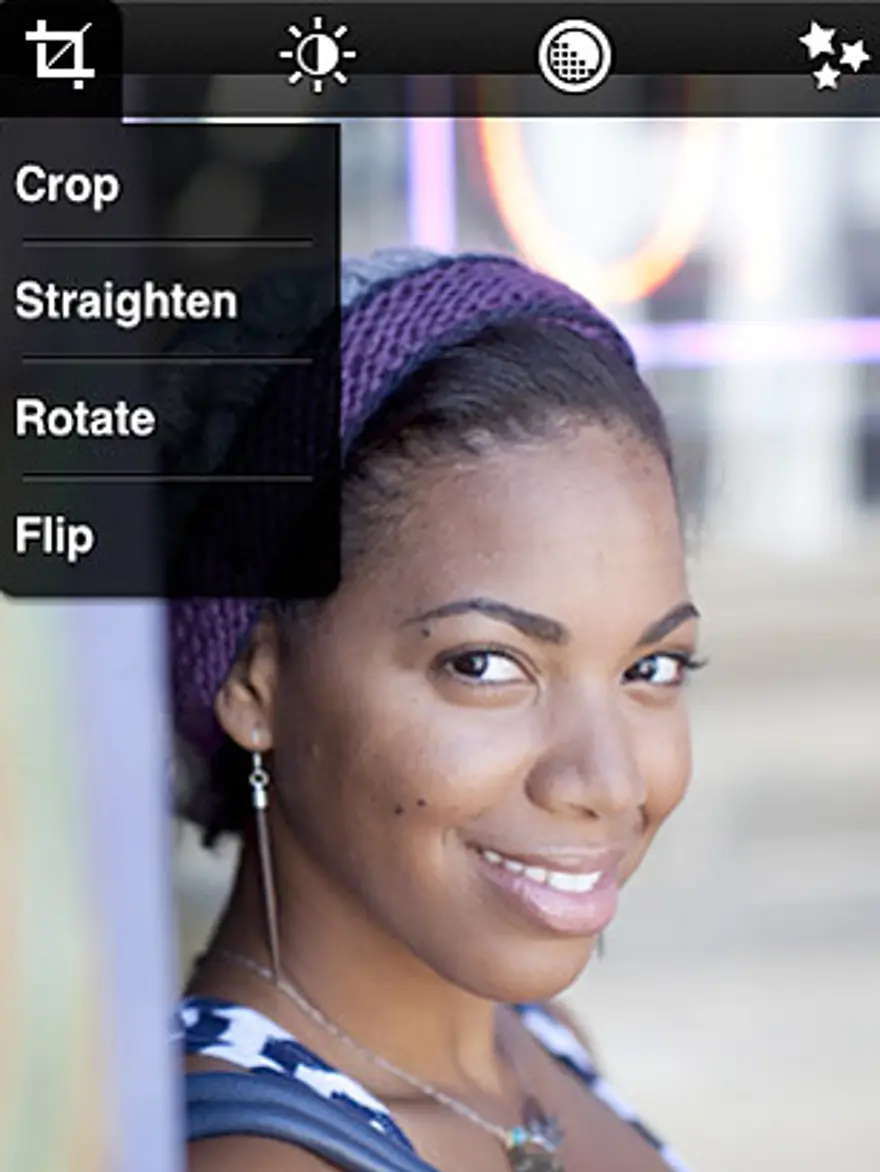Select Crop from the menu
This screenshot has width=880, height=1172.
tap(68, 186)
